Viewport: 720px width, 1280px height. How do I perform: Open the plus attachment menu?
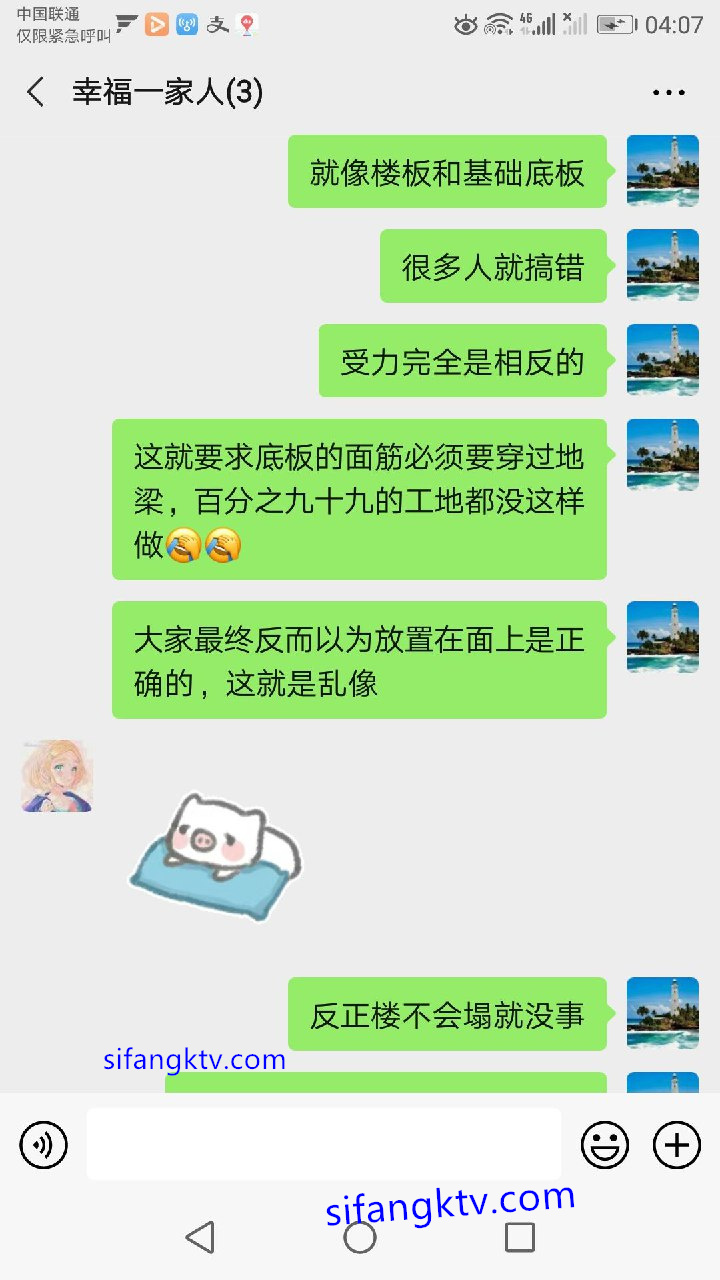pyautogui.click(x=677, y=1144)
